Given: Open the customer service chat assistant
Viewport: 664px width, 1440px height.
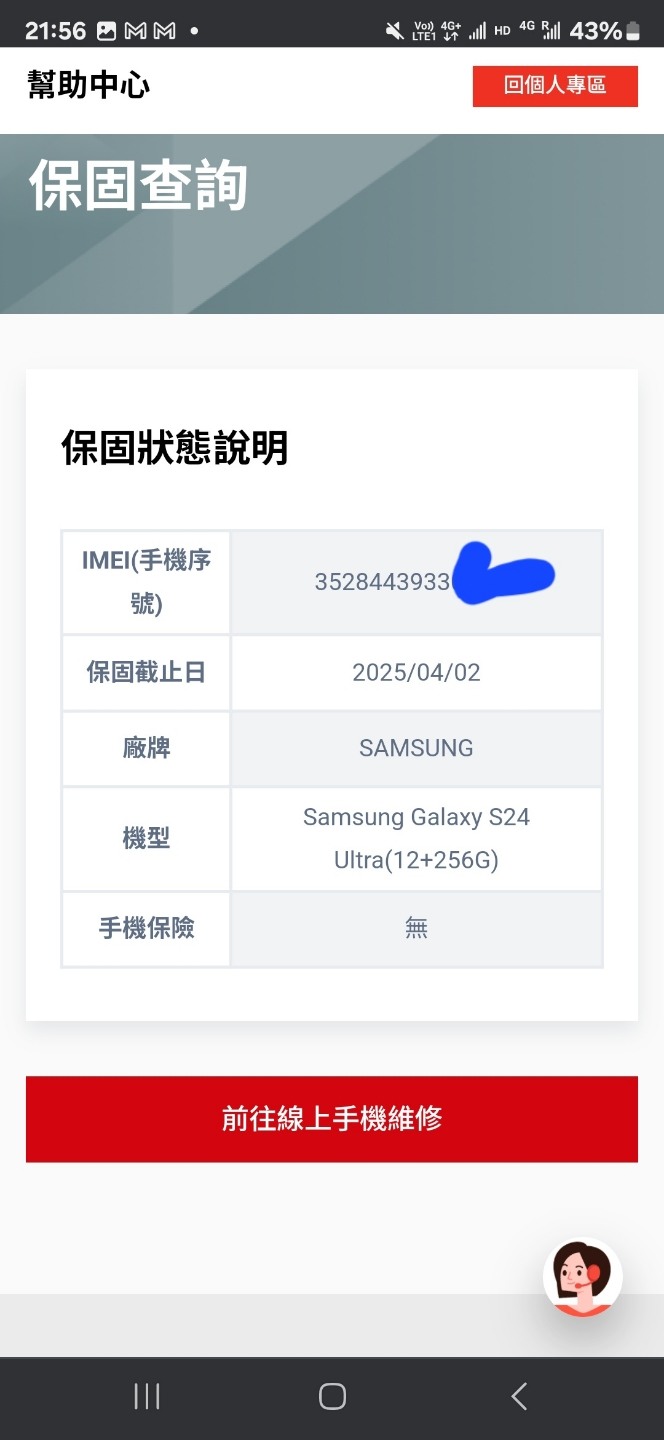Looking at the screenshot, I should pos(582,1277).
